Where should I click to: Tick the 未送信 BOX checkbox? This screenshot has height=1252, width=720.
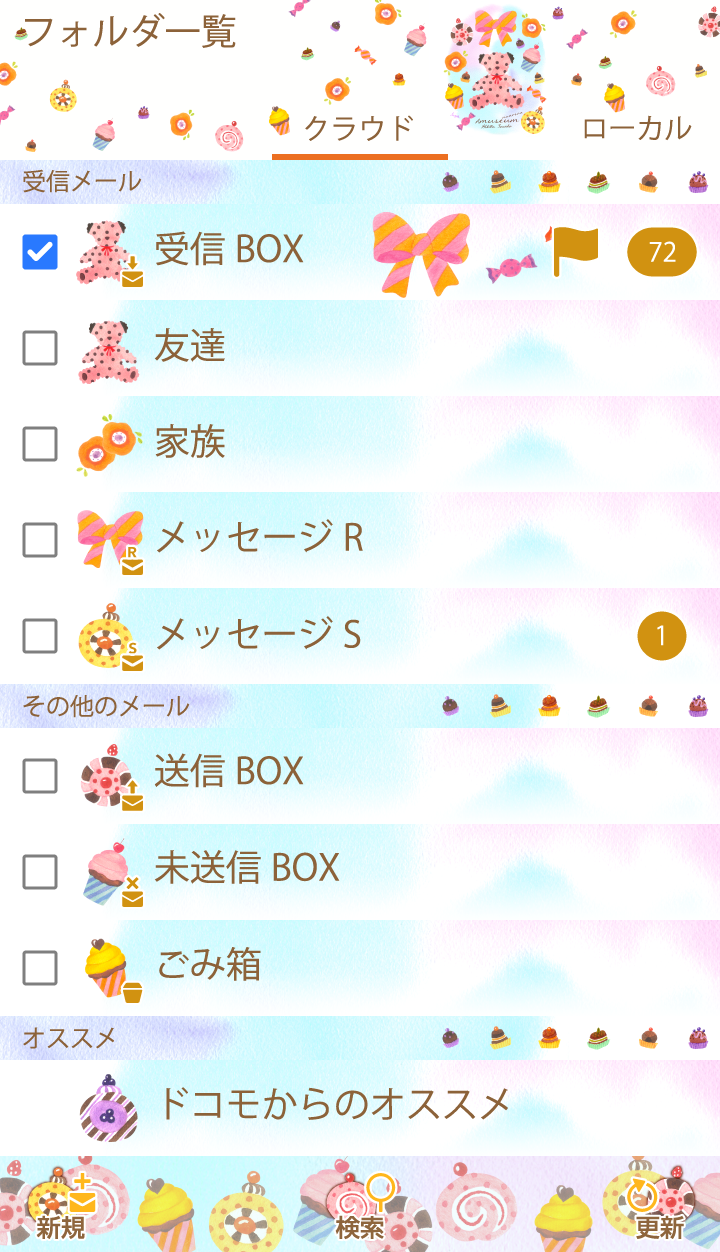(x=40, y=871)
